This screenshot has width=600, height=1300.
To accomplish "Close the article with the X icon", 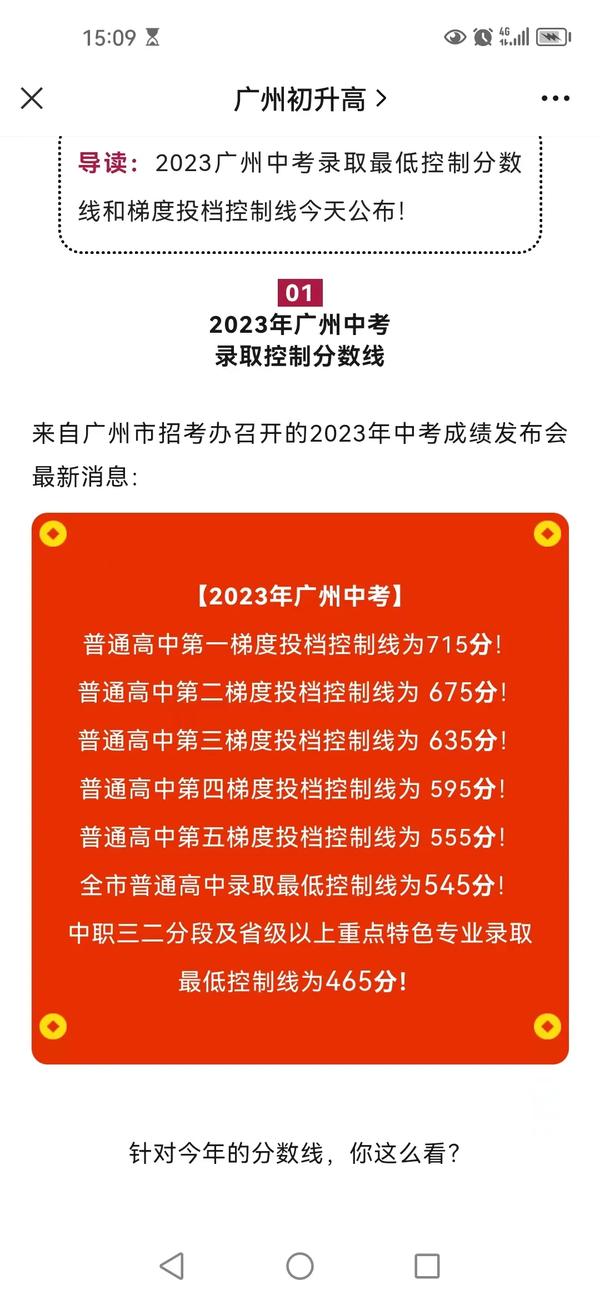I will (32, 98).
